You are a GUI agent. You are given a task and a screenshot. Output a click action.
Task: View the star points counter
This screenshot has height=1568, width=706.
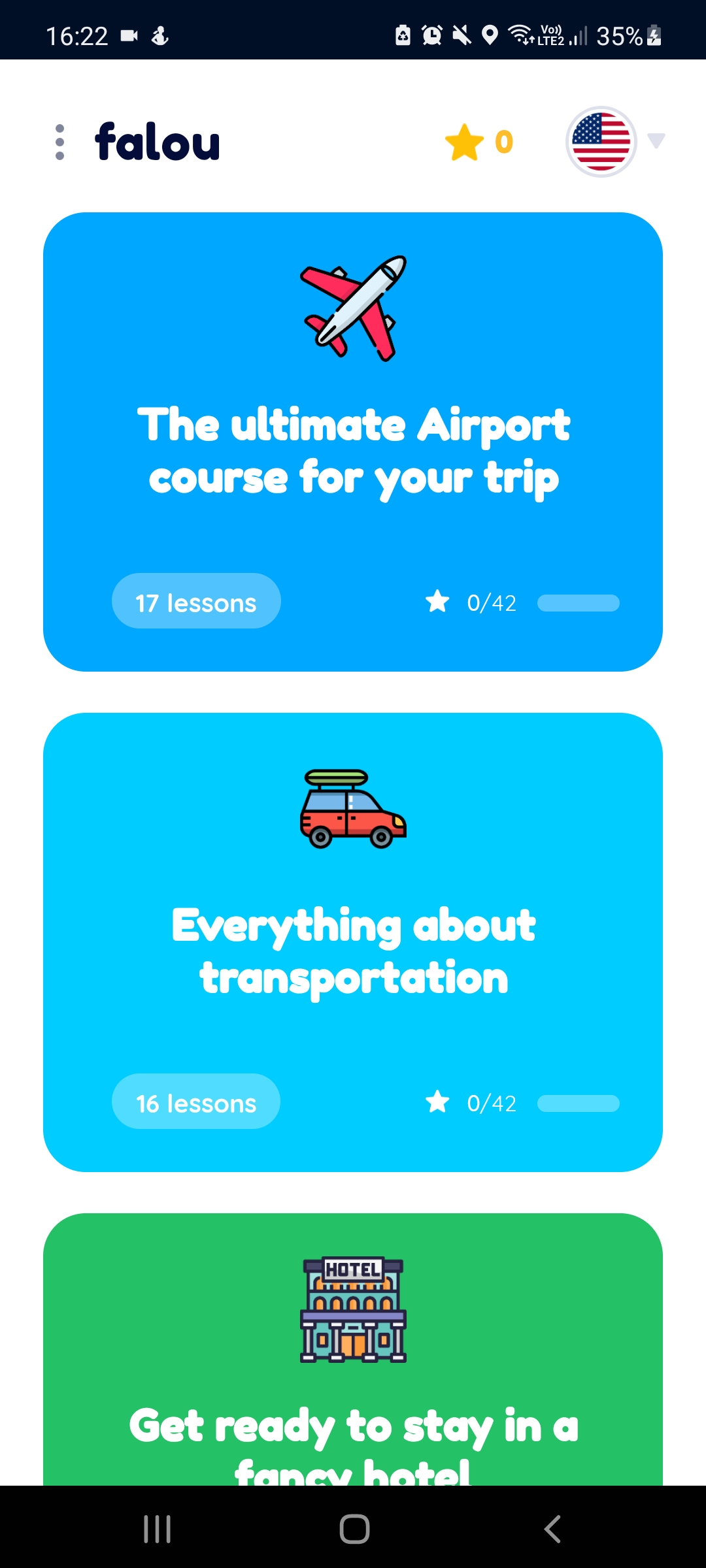click(x=479, y=142)
